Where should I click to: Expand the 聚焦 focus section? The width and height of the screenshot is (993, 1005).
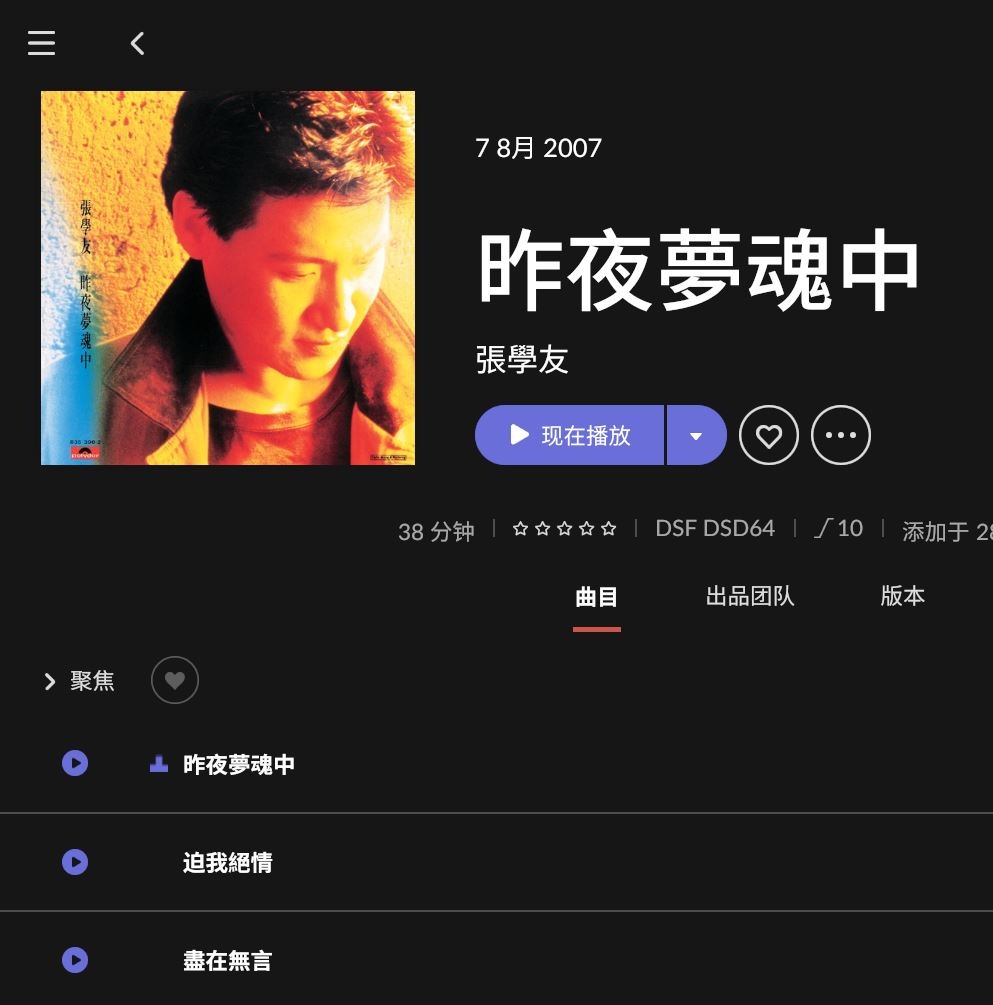pyautogui.click(x=79, y=681)
